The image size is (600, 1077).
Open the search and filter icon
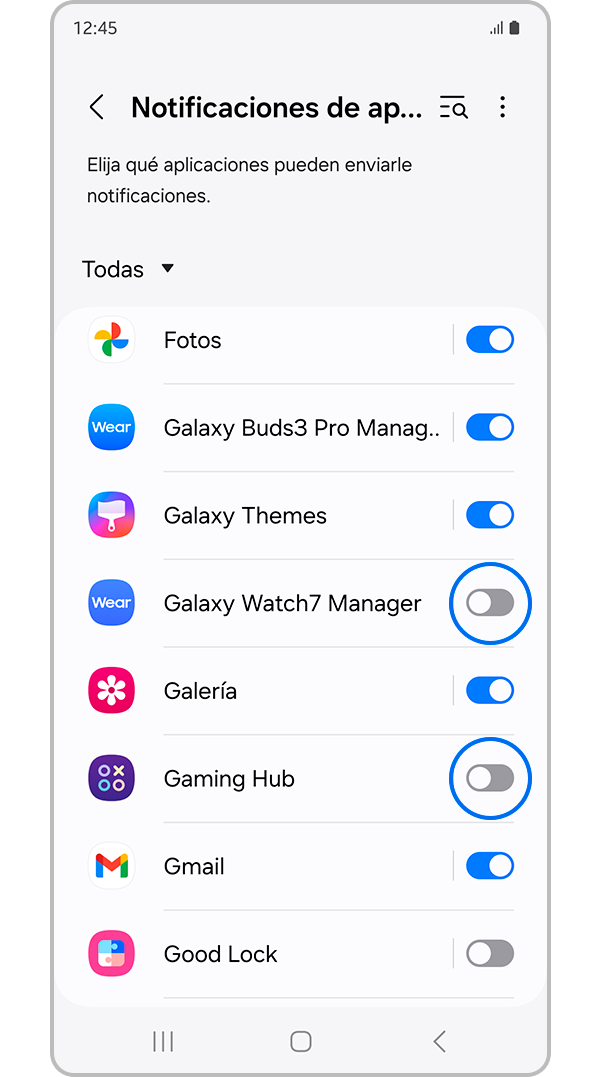(x=453, y=108)
